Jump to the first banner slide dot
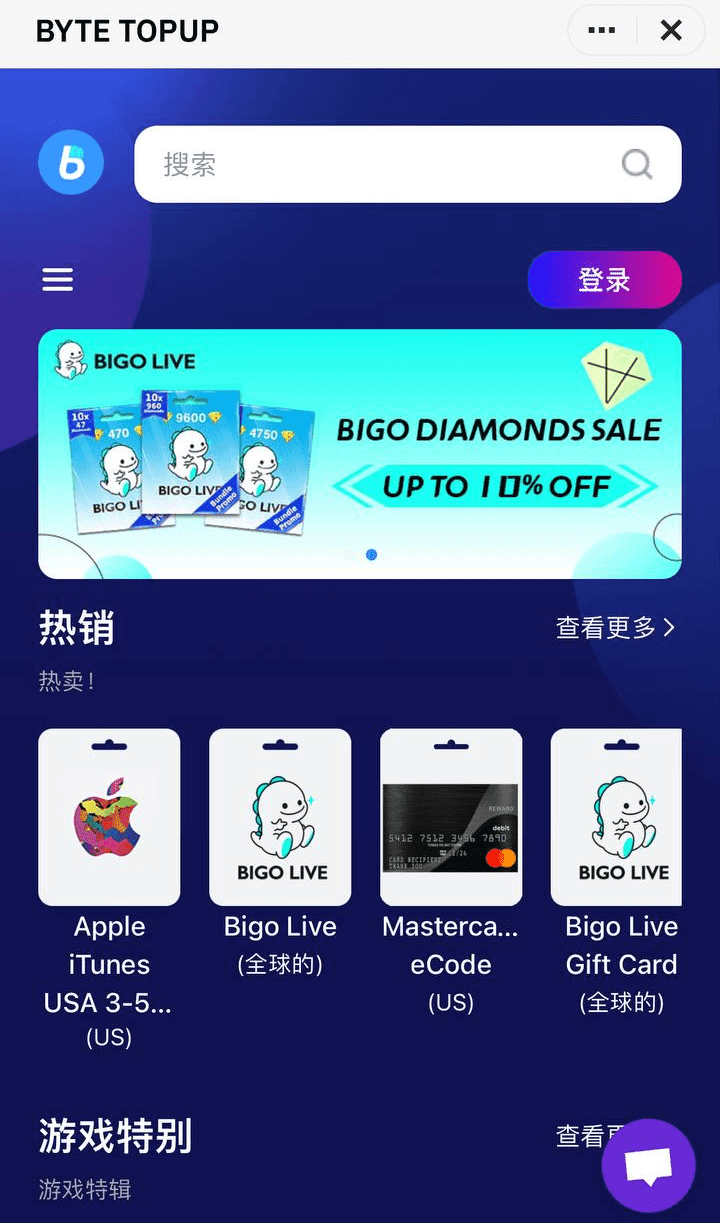720x1223 pixels. coord(350,555)
